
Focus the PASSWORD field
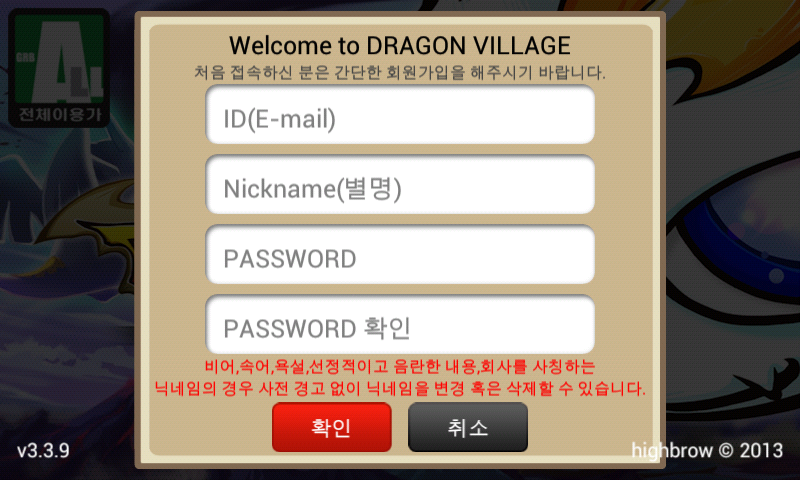400,257
